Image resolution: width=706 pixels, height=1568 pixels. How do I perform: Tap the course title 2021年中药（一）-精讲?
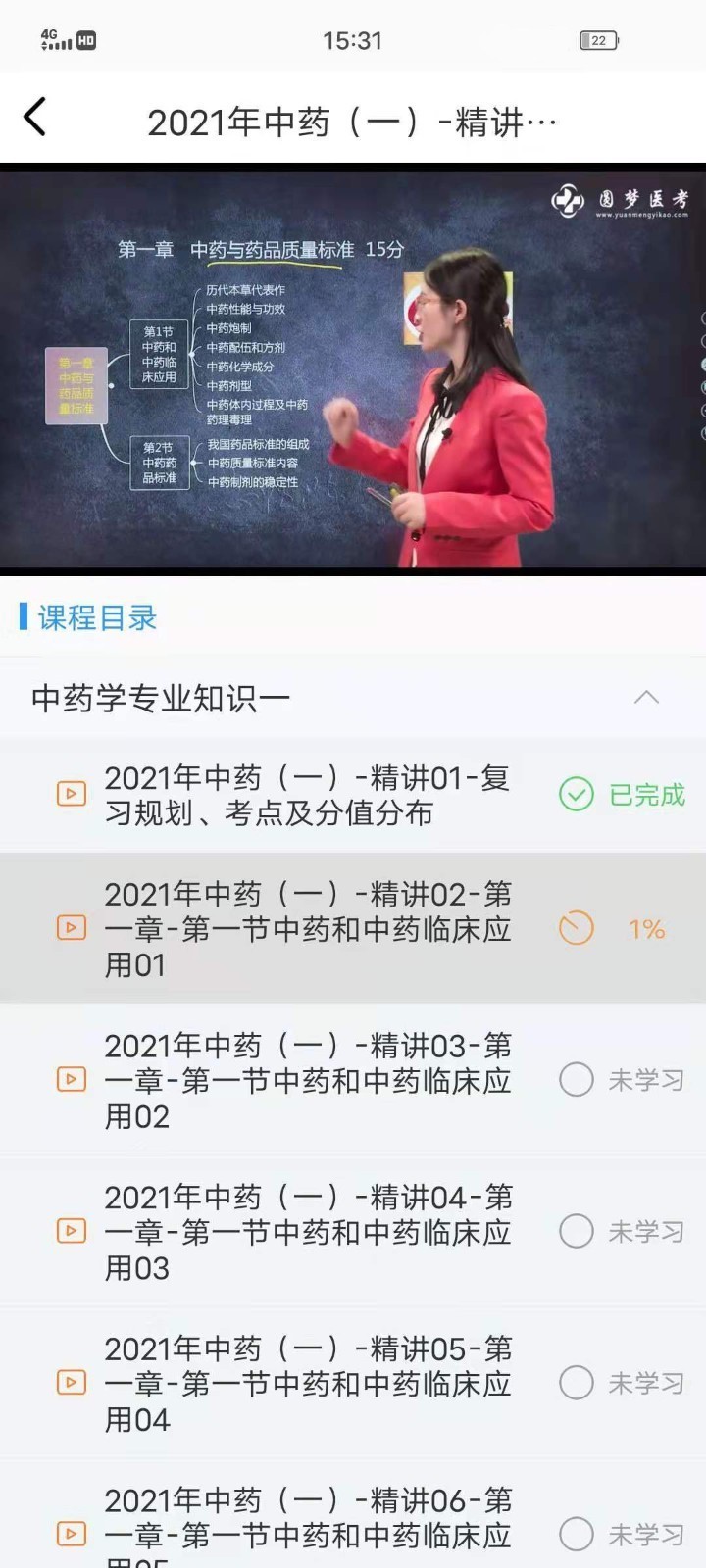coord(351,121)
